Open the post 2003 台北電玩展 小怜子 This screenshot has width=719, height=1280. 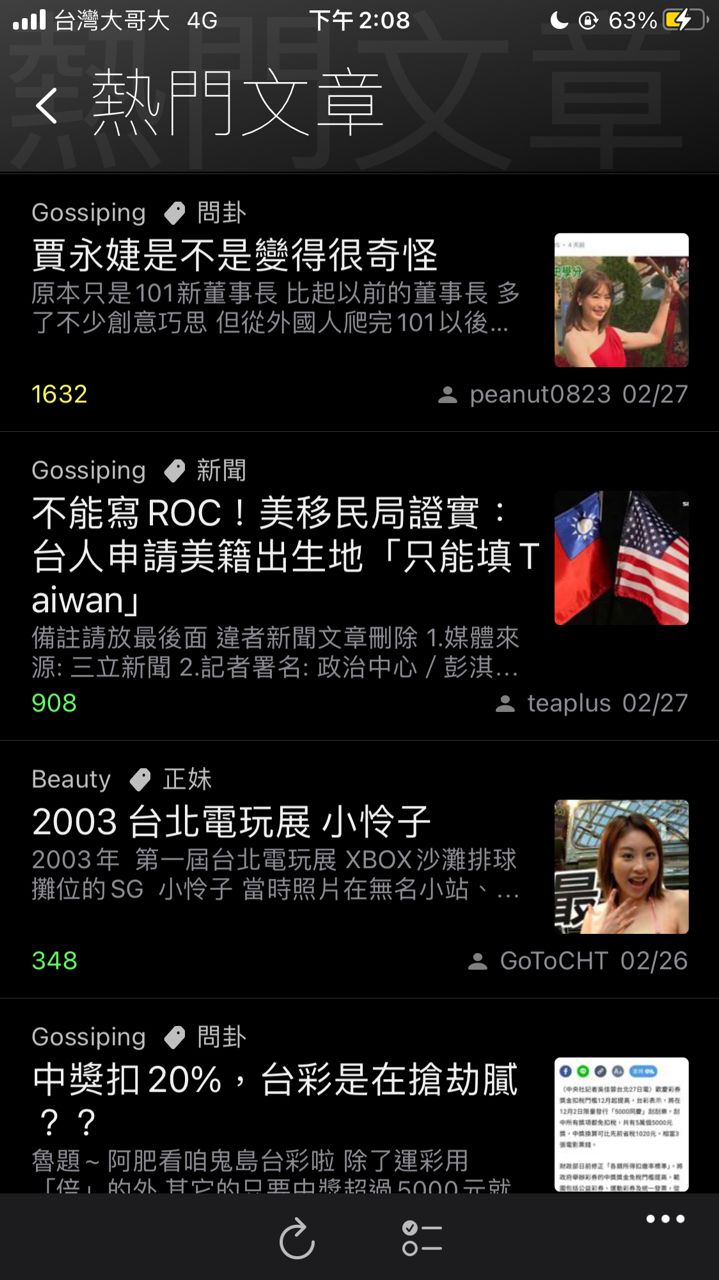[231, 822]
